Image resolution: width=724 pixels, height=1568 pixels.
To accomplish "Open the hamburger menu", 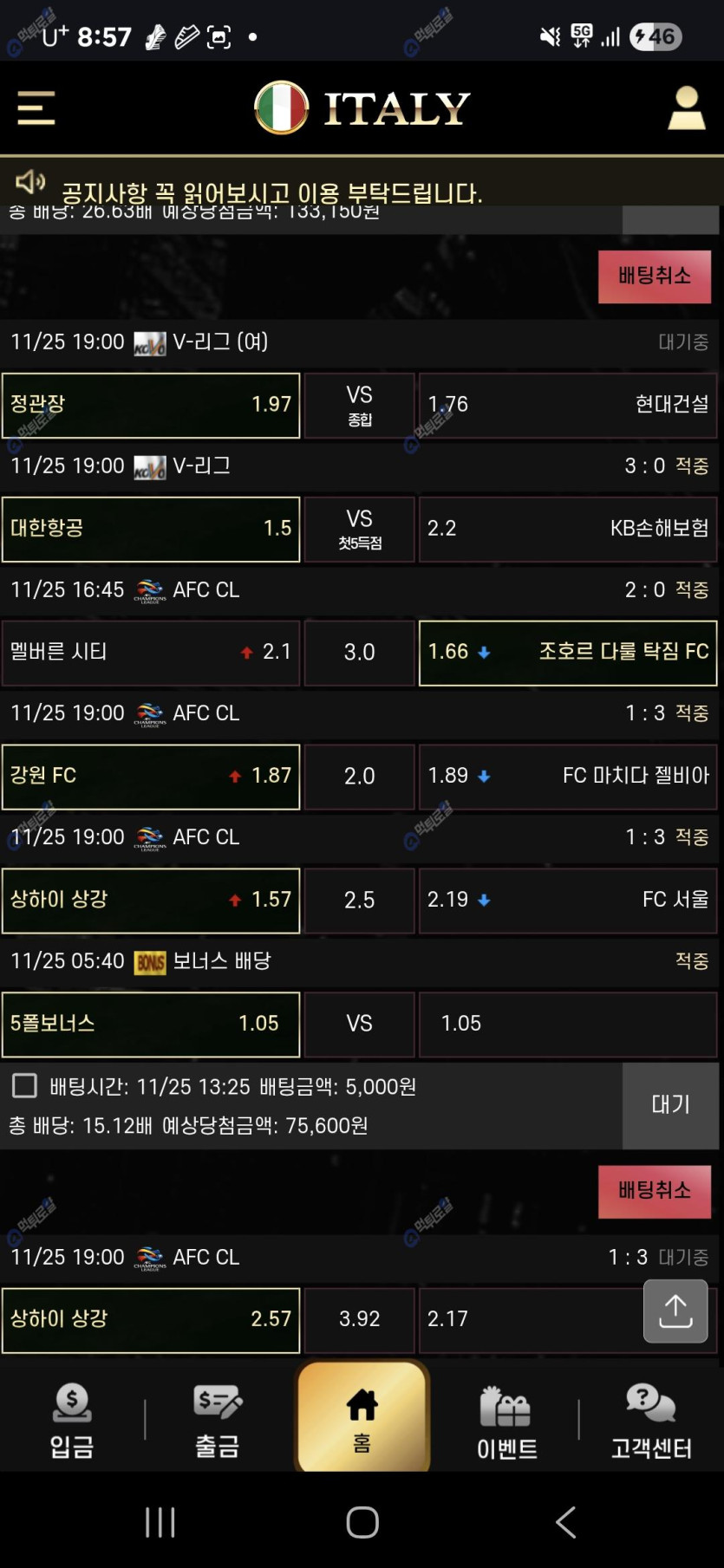I will (36, 108).
